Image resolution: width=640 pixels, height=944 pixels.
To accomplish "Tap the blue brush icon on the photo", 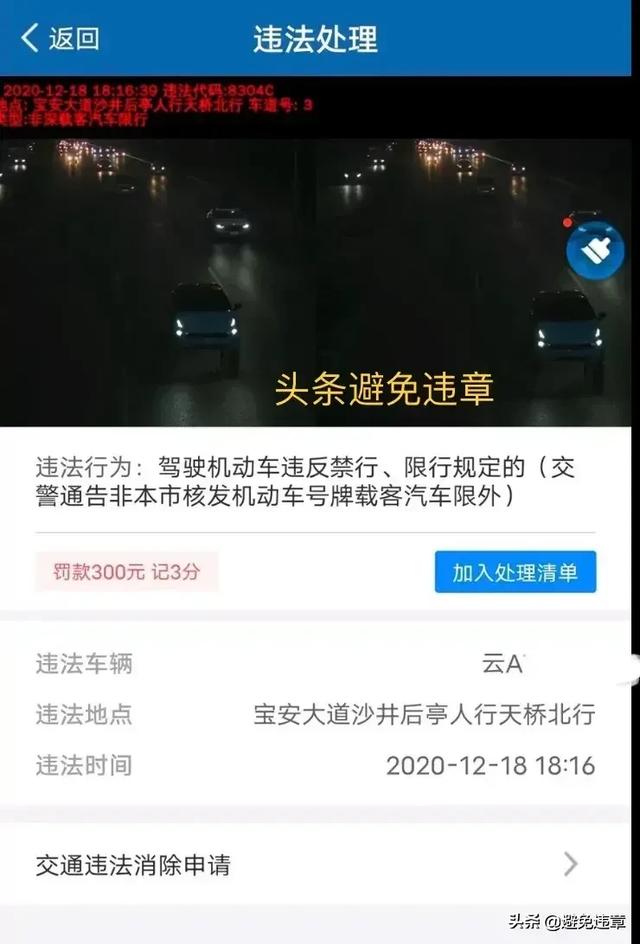I will coord(594,250).
